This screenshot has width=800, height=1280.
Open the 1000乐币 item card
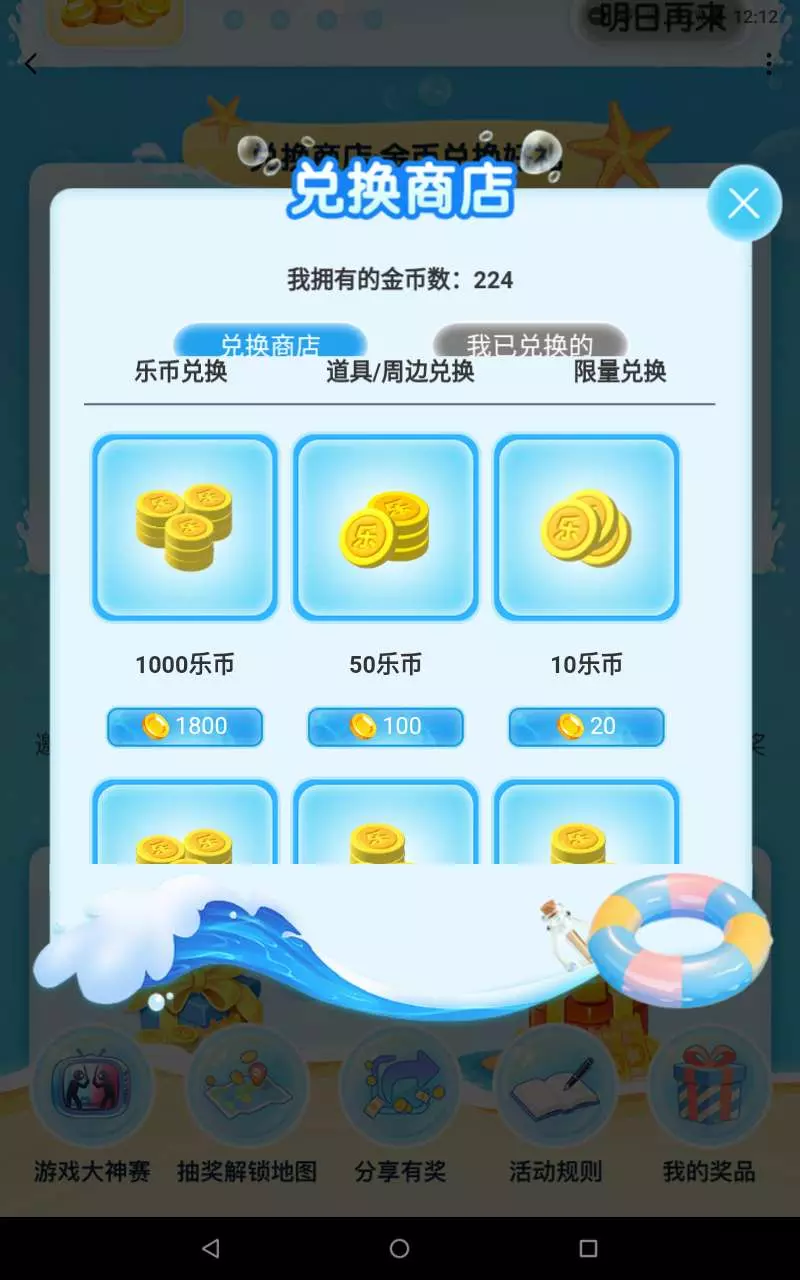pos(185,527)
